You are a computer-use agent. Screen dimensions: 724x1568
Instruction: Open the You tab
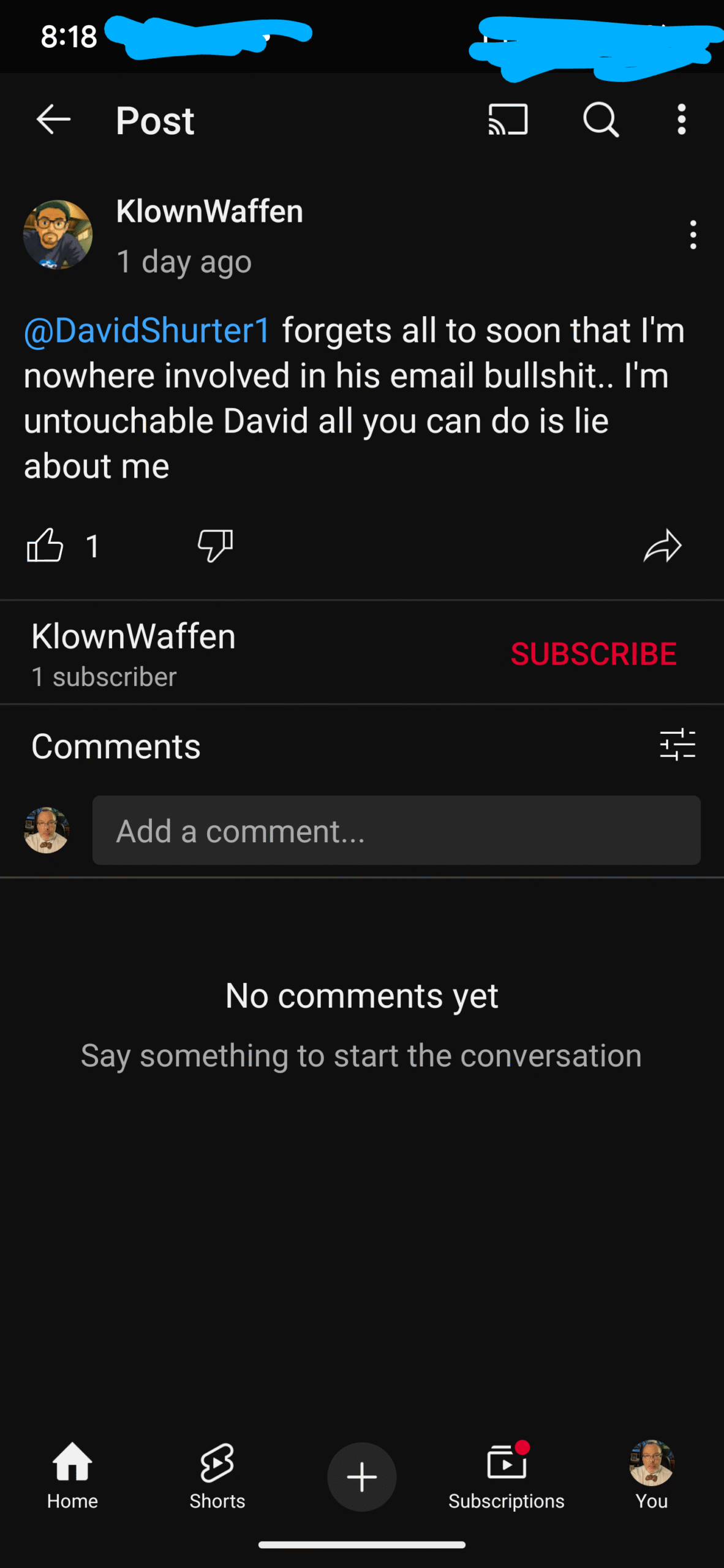coord(652,1476)
